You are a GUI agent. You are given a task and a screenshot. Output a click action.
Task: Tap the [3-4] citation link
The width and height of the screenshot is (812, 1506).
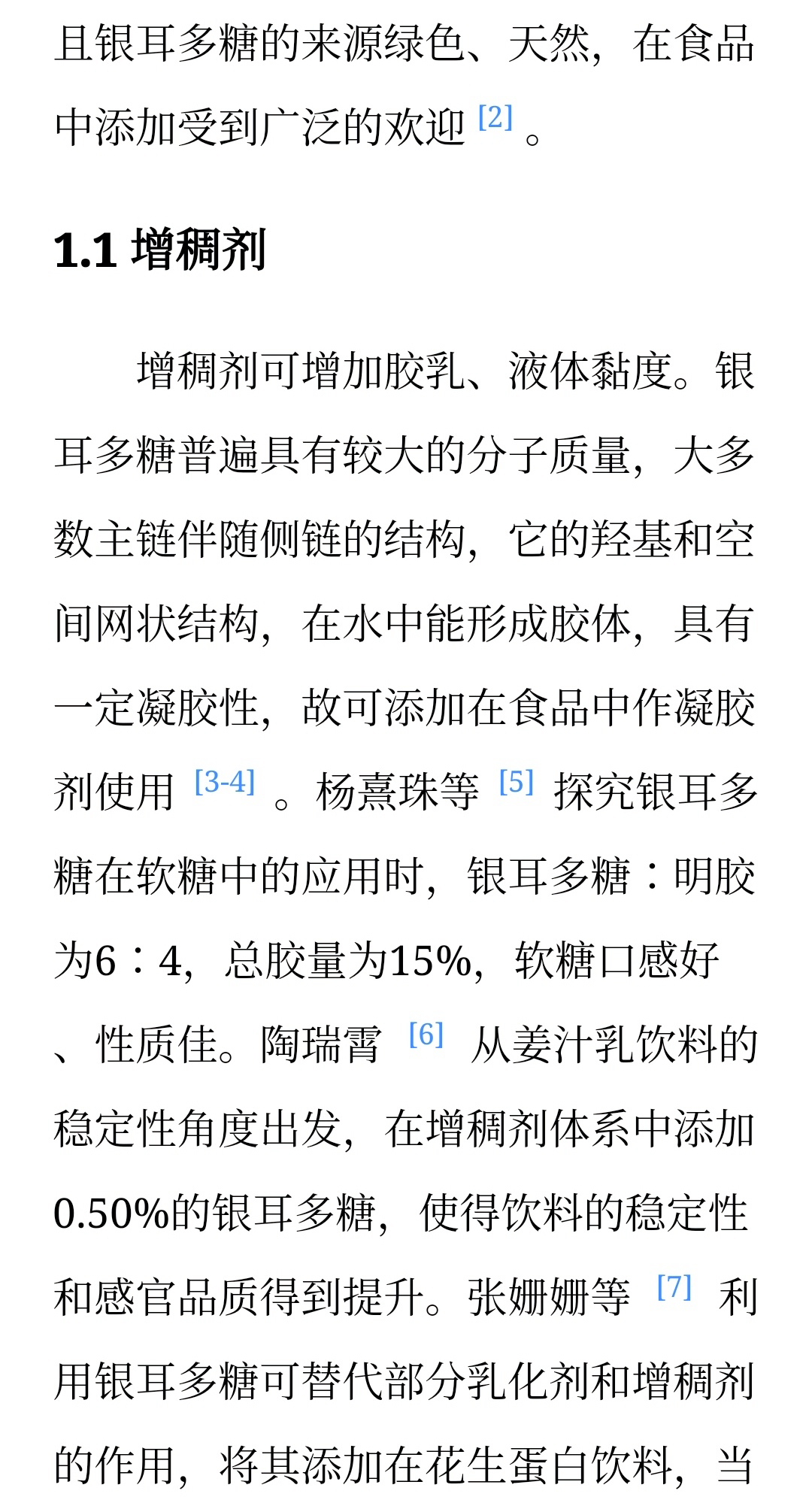pyautogui.click(x=225, y=783)
